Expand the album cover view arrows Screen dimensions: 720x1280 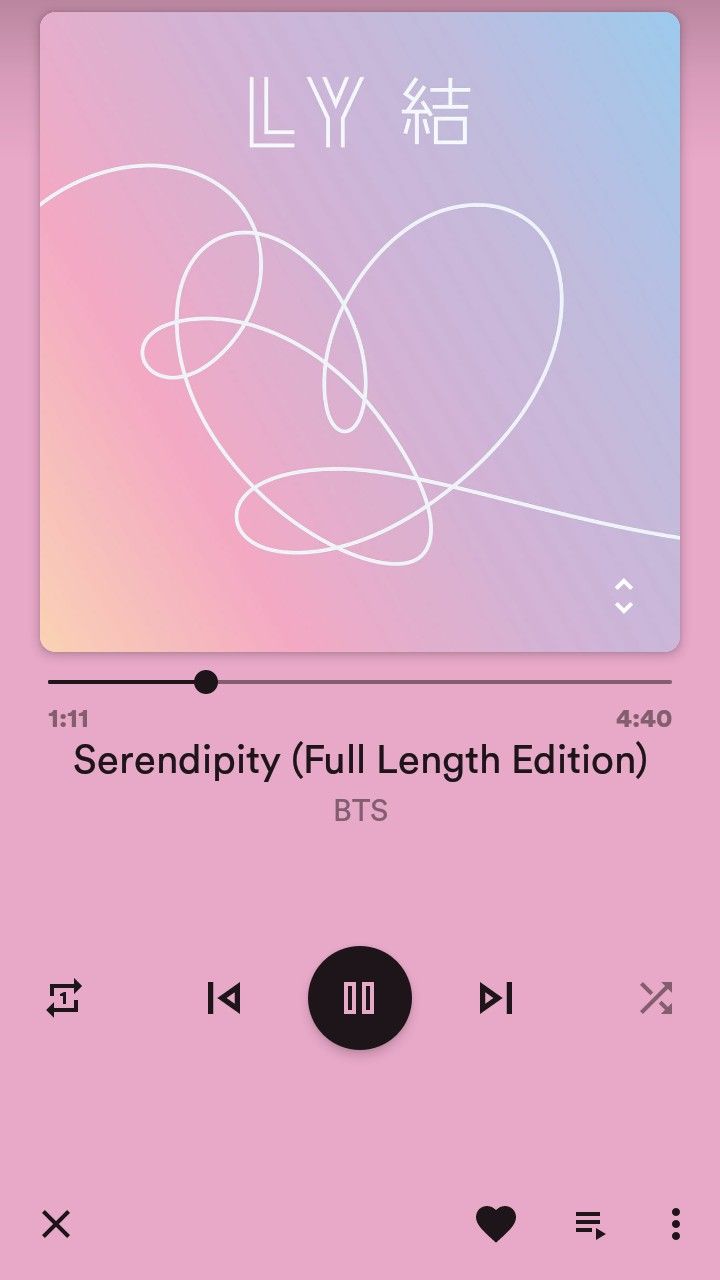coord(624,596)
